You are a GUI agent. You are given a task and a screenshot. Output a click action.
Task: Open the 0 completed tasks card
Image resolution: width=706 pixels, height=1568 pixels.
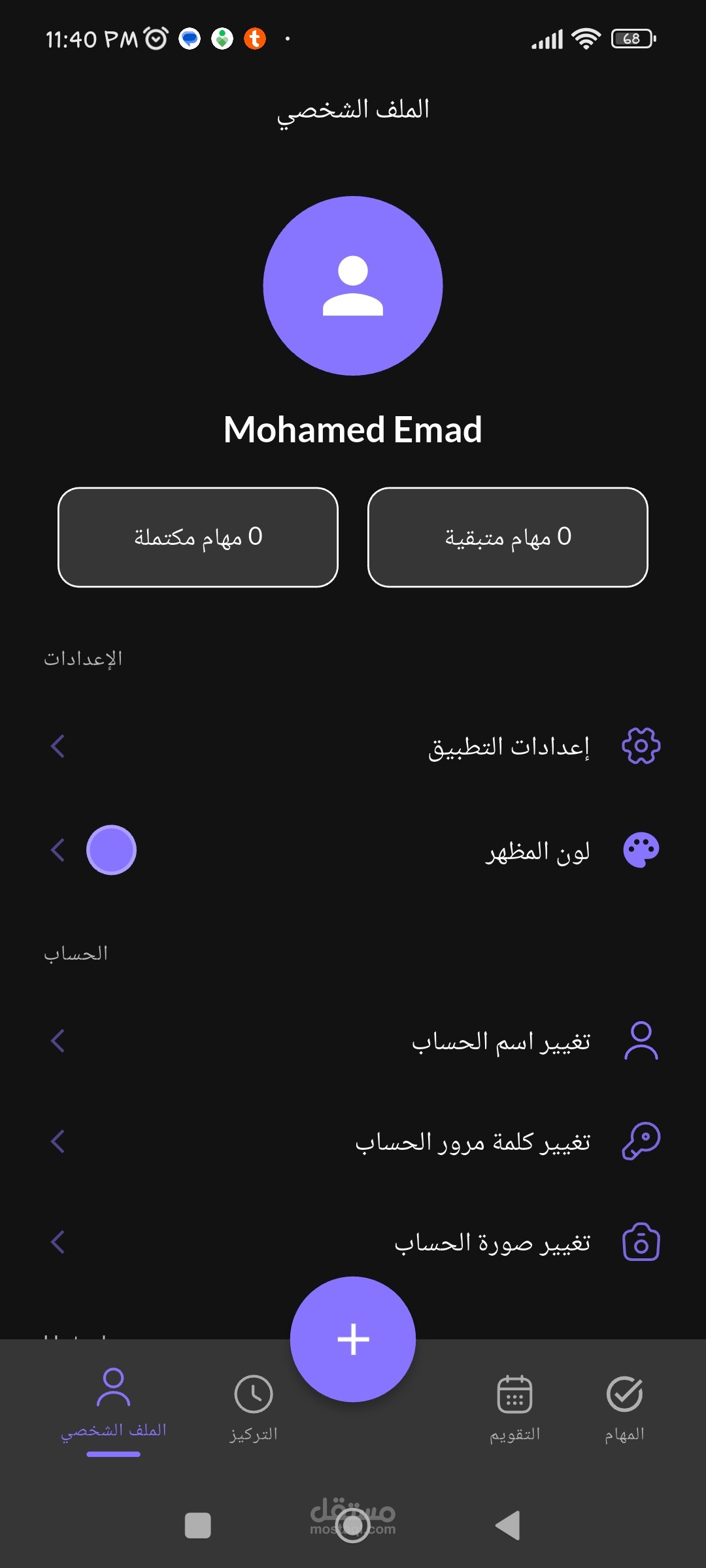tap(198, 537)
